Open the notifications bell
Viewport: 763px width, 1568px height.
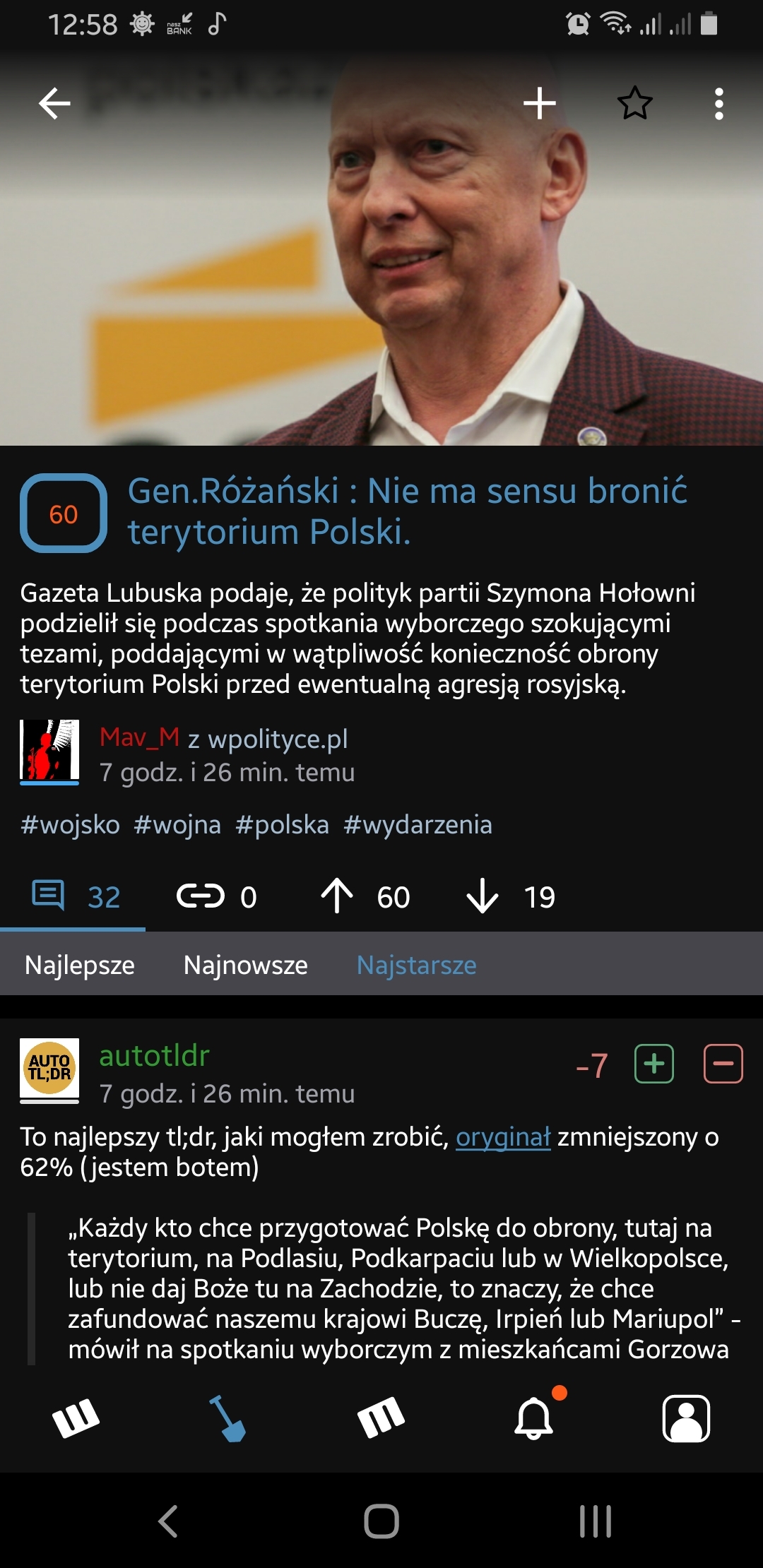[x=534, y=1418]
